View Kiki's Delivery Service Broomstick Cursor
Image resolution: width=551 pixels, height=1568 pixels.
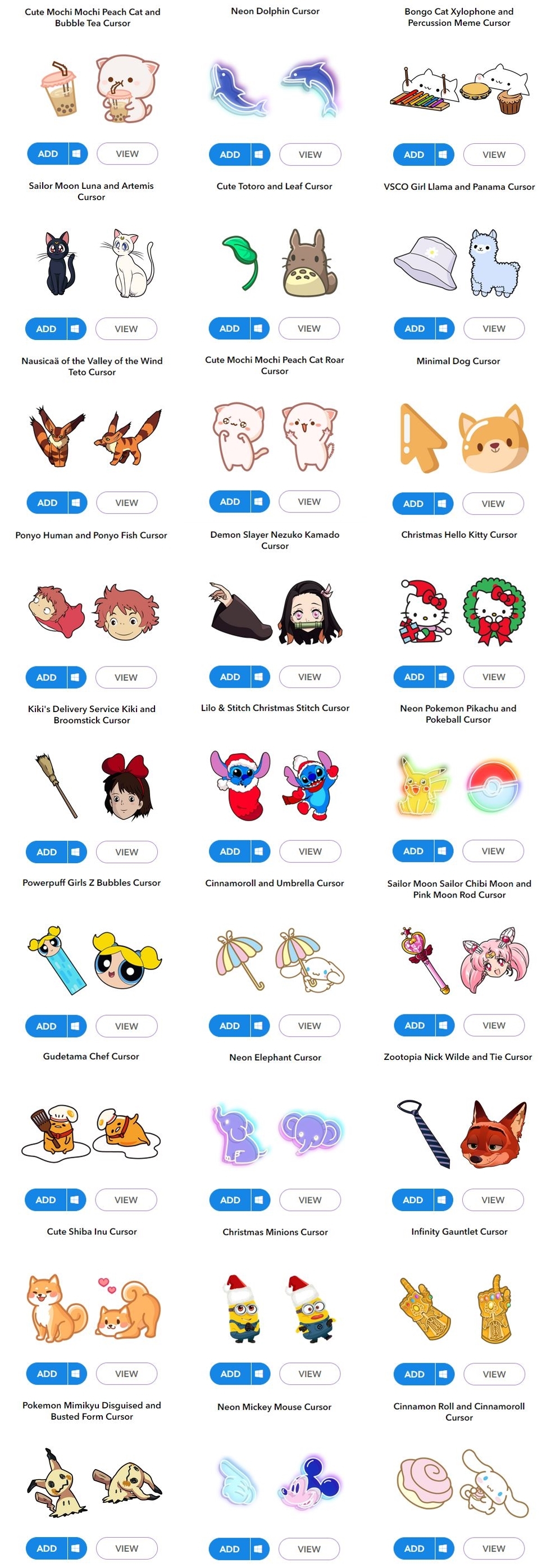[x=126, y=852]
